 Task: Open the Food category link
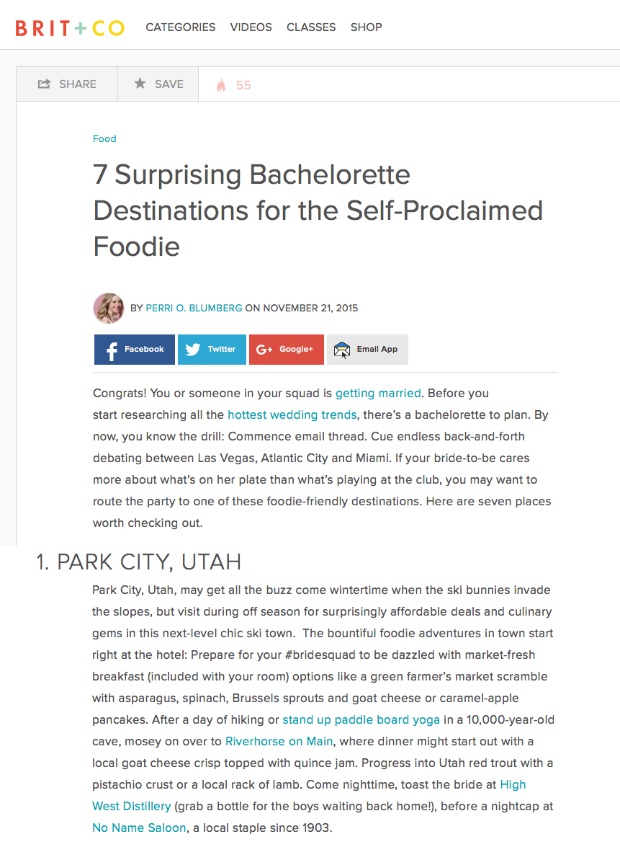(x=104, y=139)
